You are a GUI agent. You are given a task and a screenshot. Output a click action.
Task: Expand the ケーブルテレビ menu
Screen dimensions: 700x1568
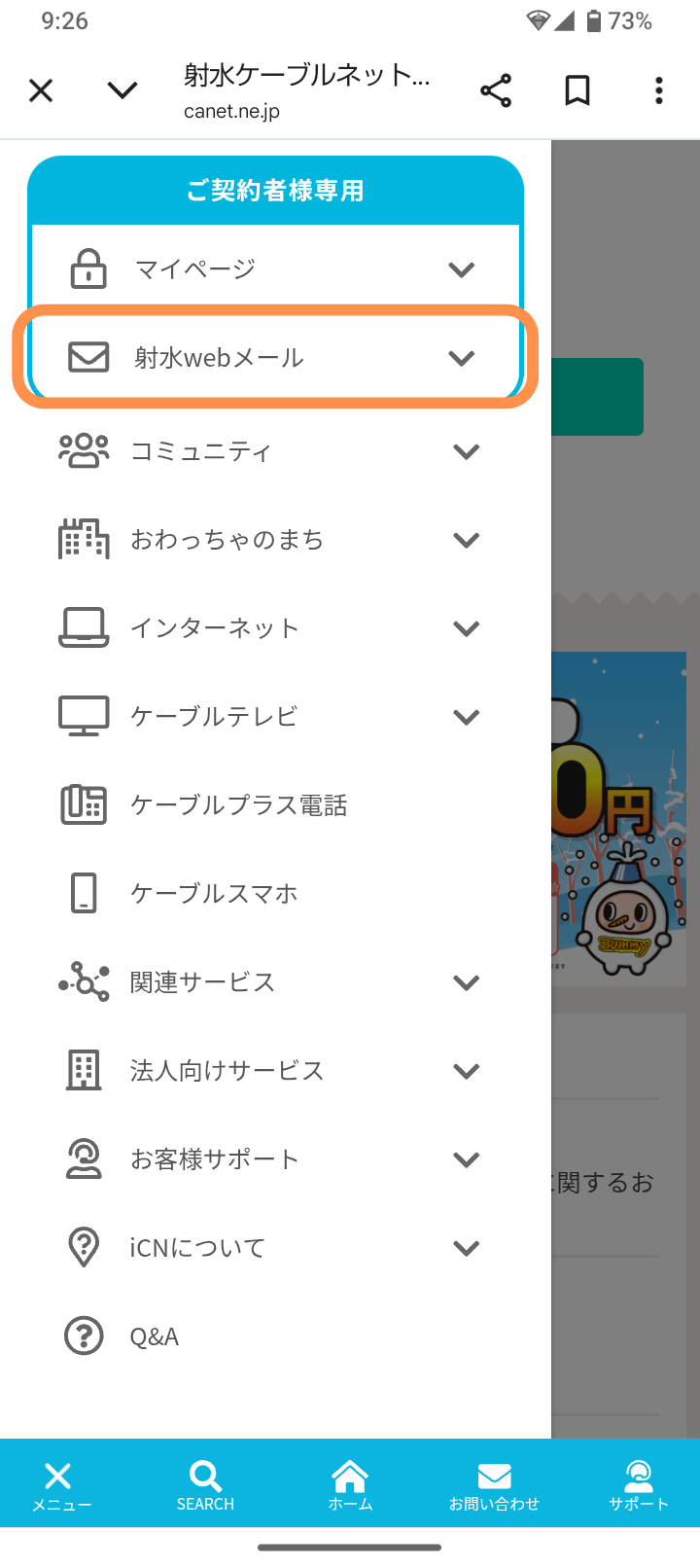point(466,717)
